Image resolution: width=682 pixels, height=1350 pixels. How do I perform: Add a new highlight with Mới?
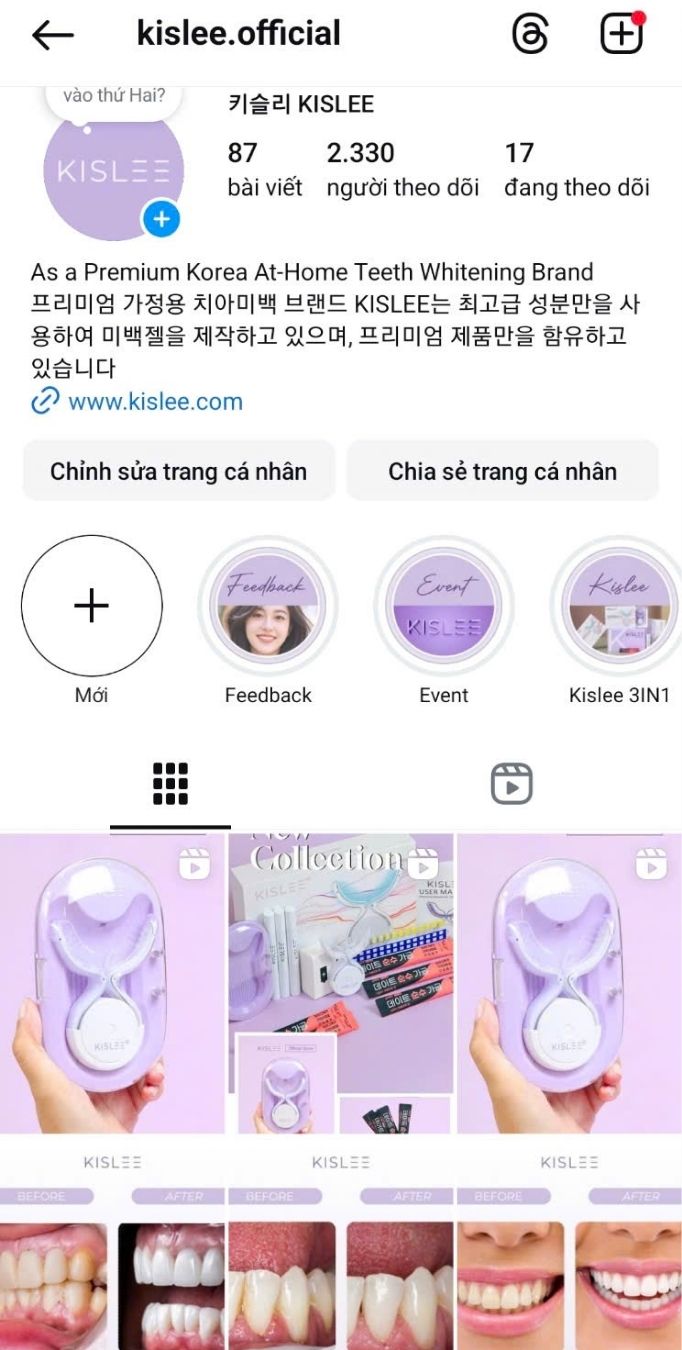coord(92,606)
